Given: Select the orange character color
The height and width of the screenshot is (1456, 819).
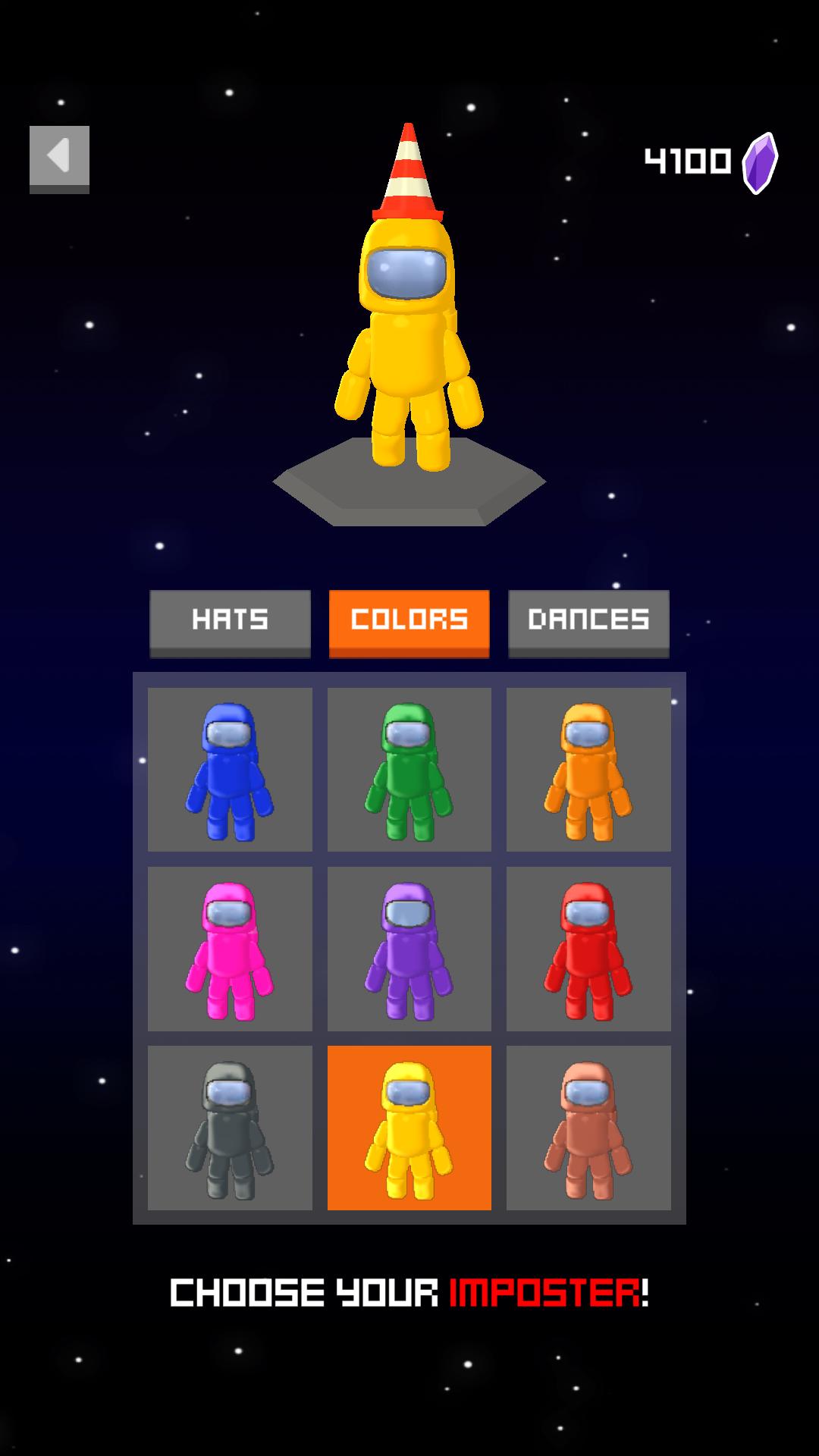Looking at the screenshot, I should coord(588,770).
